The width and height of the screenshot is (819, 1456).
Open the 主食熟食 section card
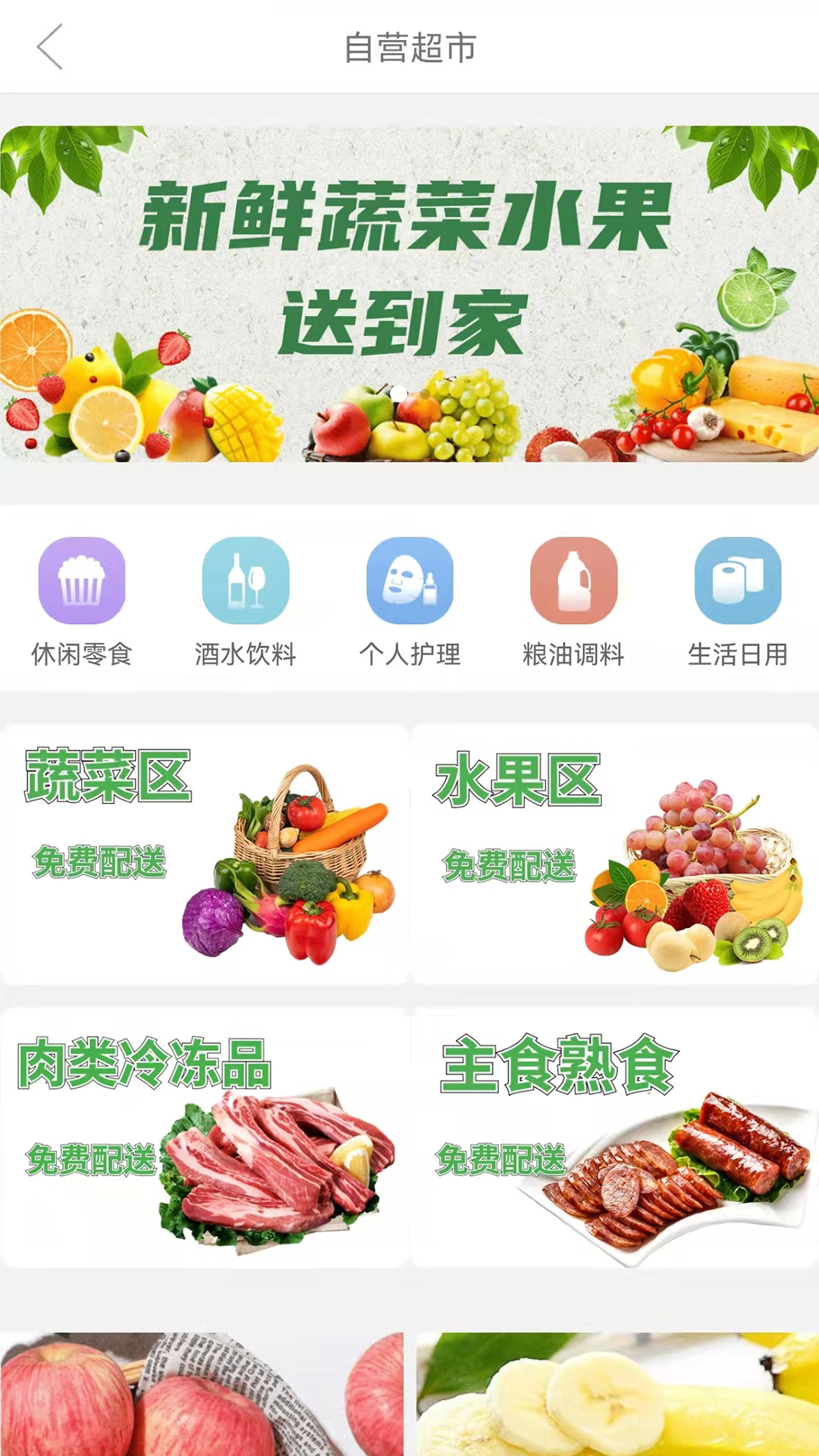[x=614, y=1137]
